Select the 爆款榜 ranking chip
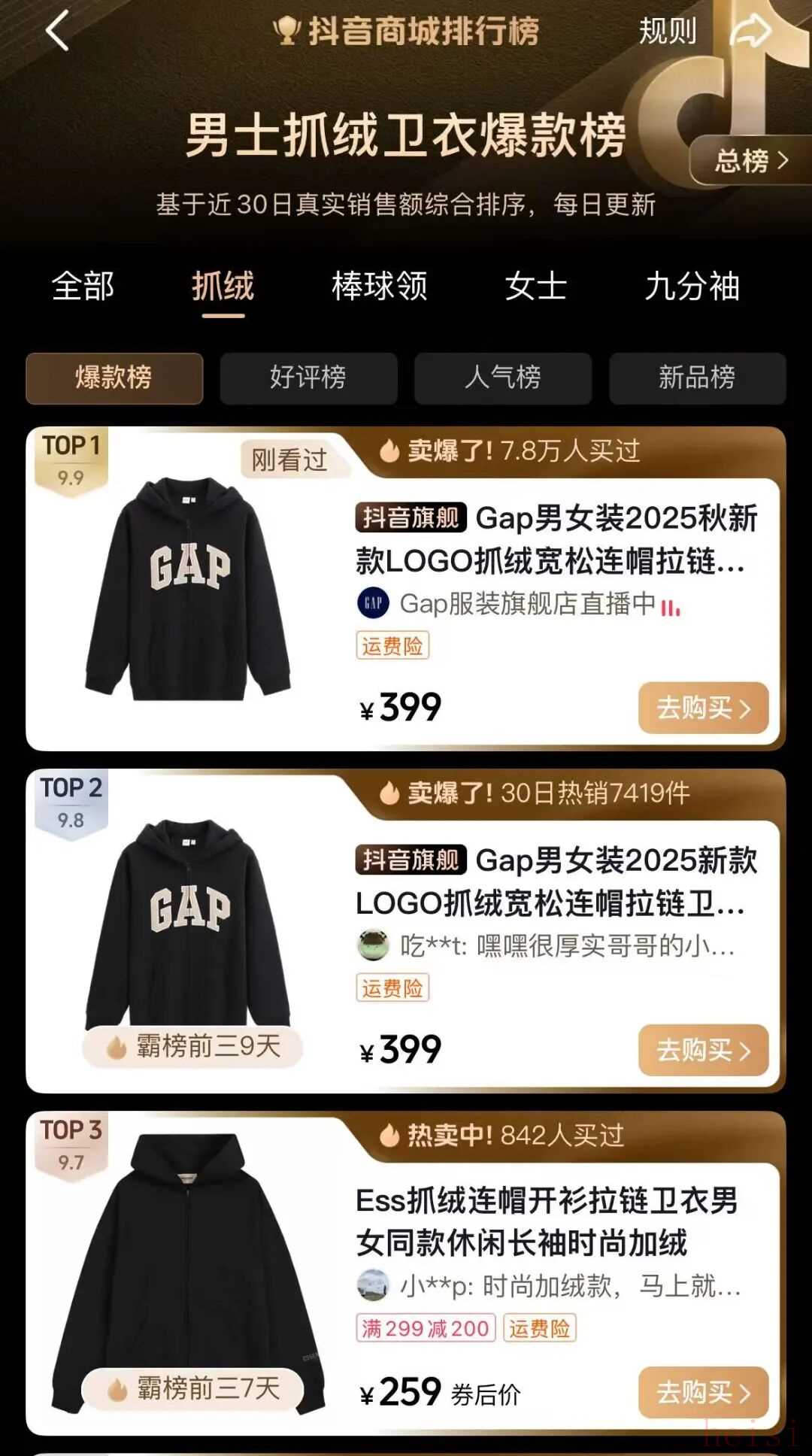Screen dimensions: 812x1456 click(x=114, y=378)
